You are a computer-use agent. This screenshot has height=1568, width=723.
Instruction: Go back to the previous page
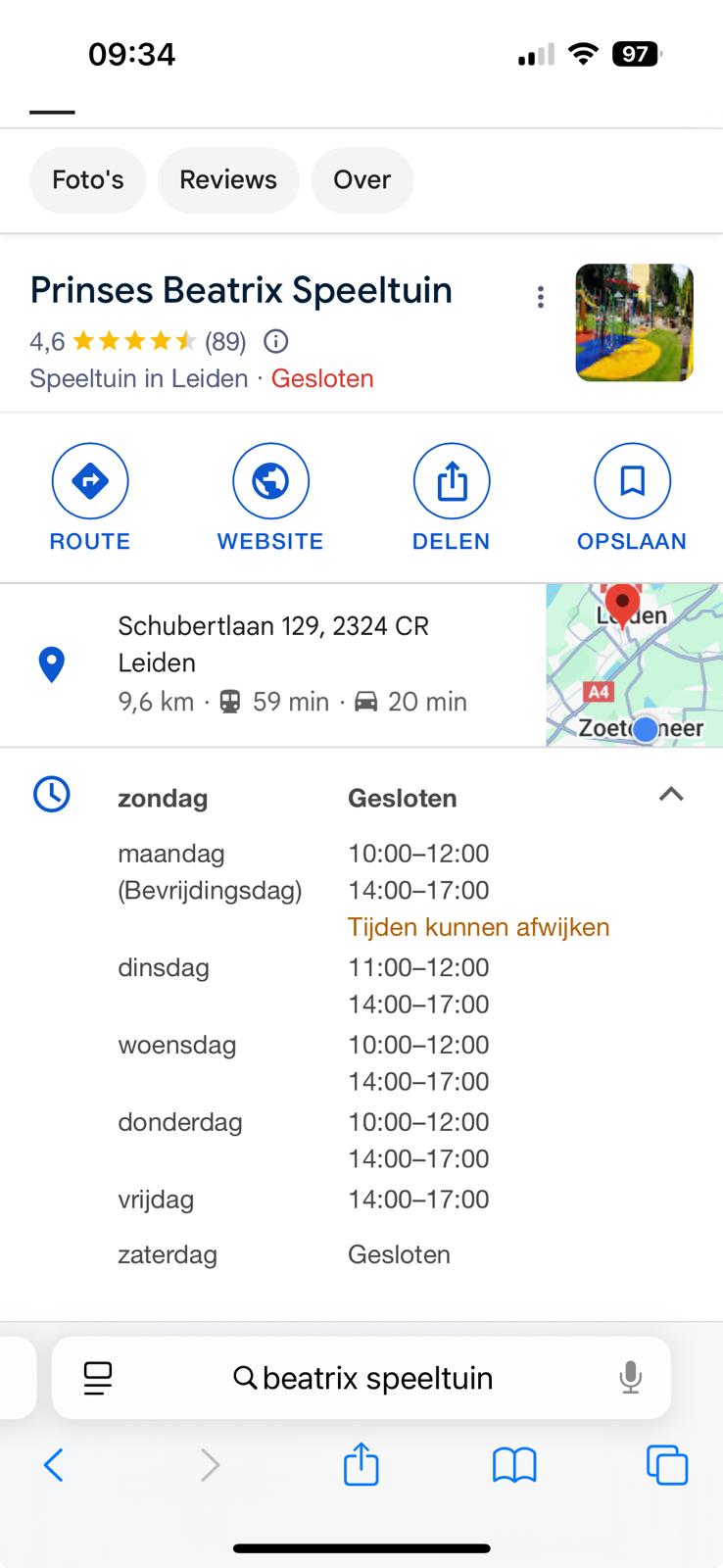54,1466
